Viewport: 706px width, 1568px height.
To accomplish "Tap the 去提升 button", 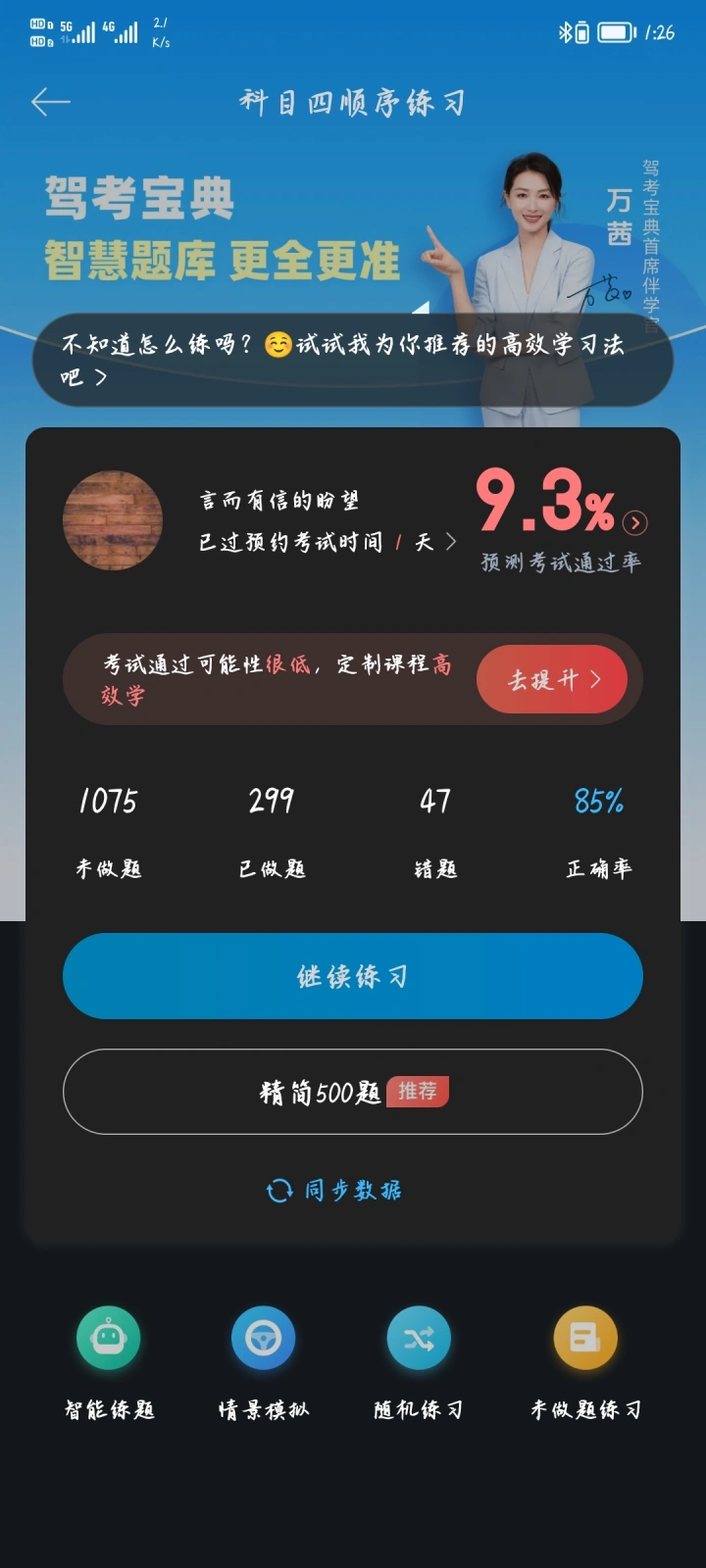I will (x=552, y=679).
